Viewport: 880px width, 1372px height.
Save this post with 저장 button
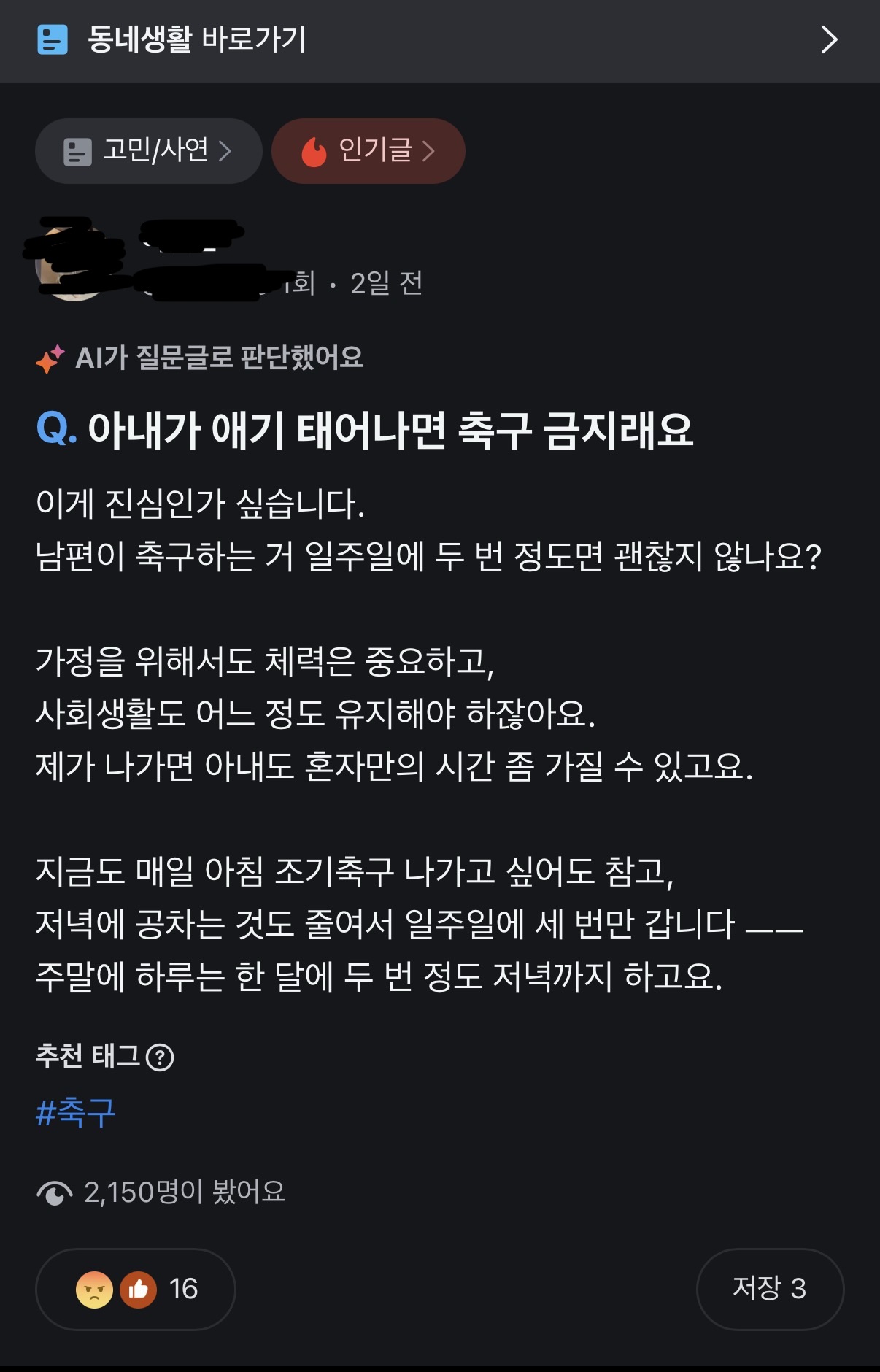[770, 1289]
